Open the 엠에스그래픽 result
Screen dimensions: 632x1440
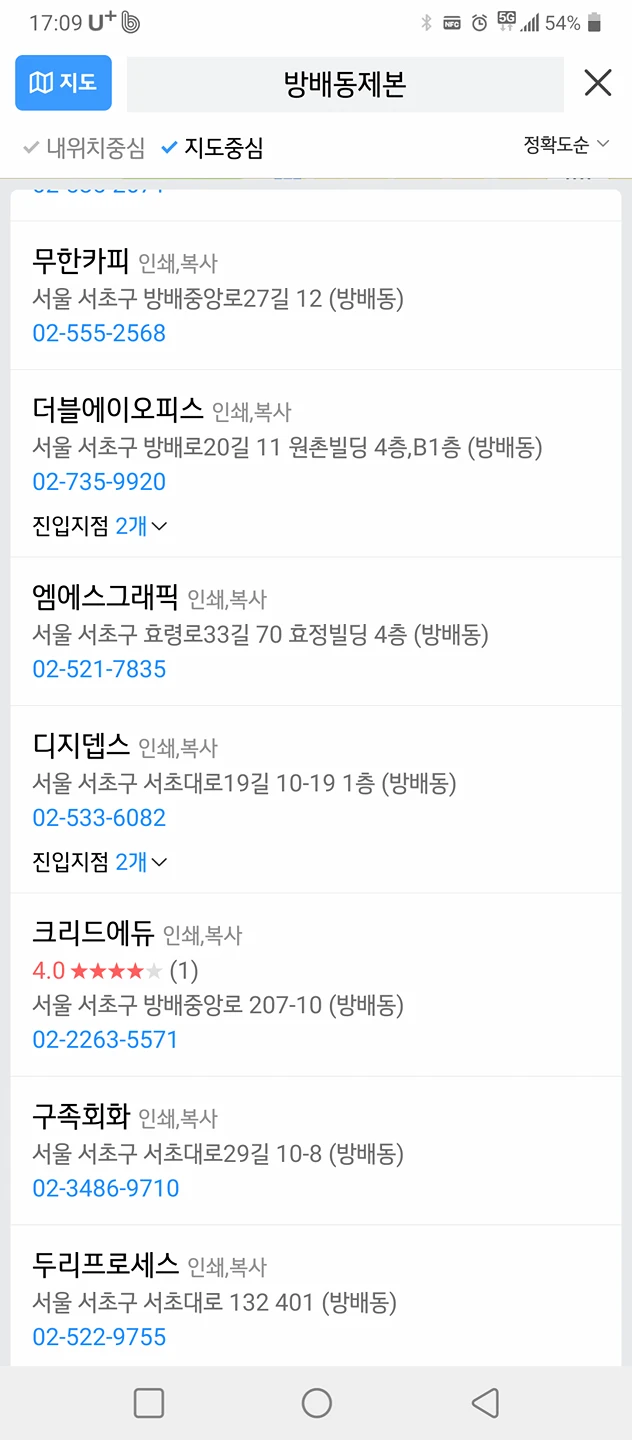coord(105,597)
